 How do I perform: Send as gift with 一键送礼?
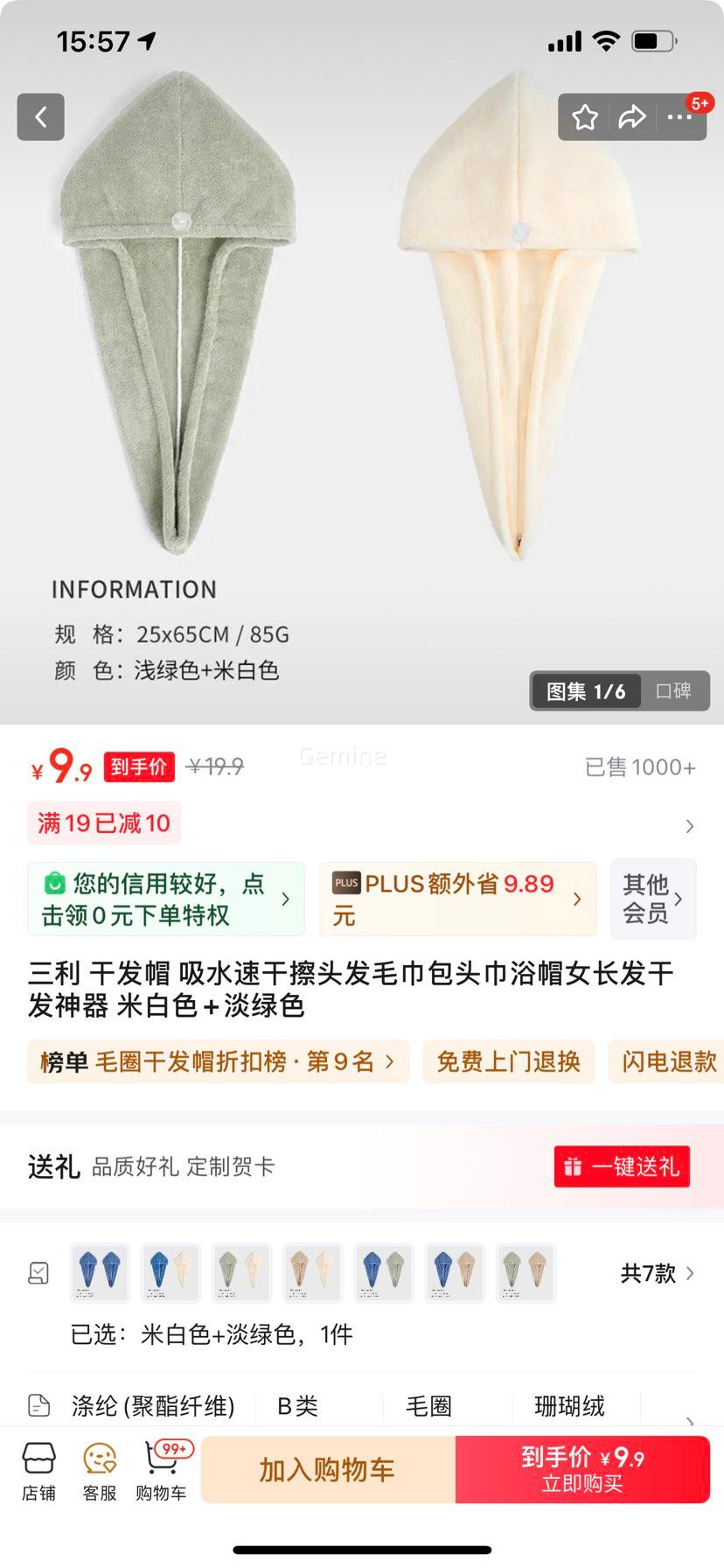(622, 1166)
